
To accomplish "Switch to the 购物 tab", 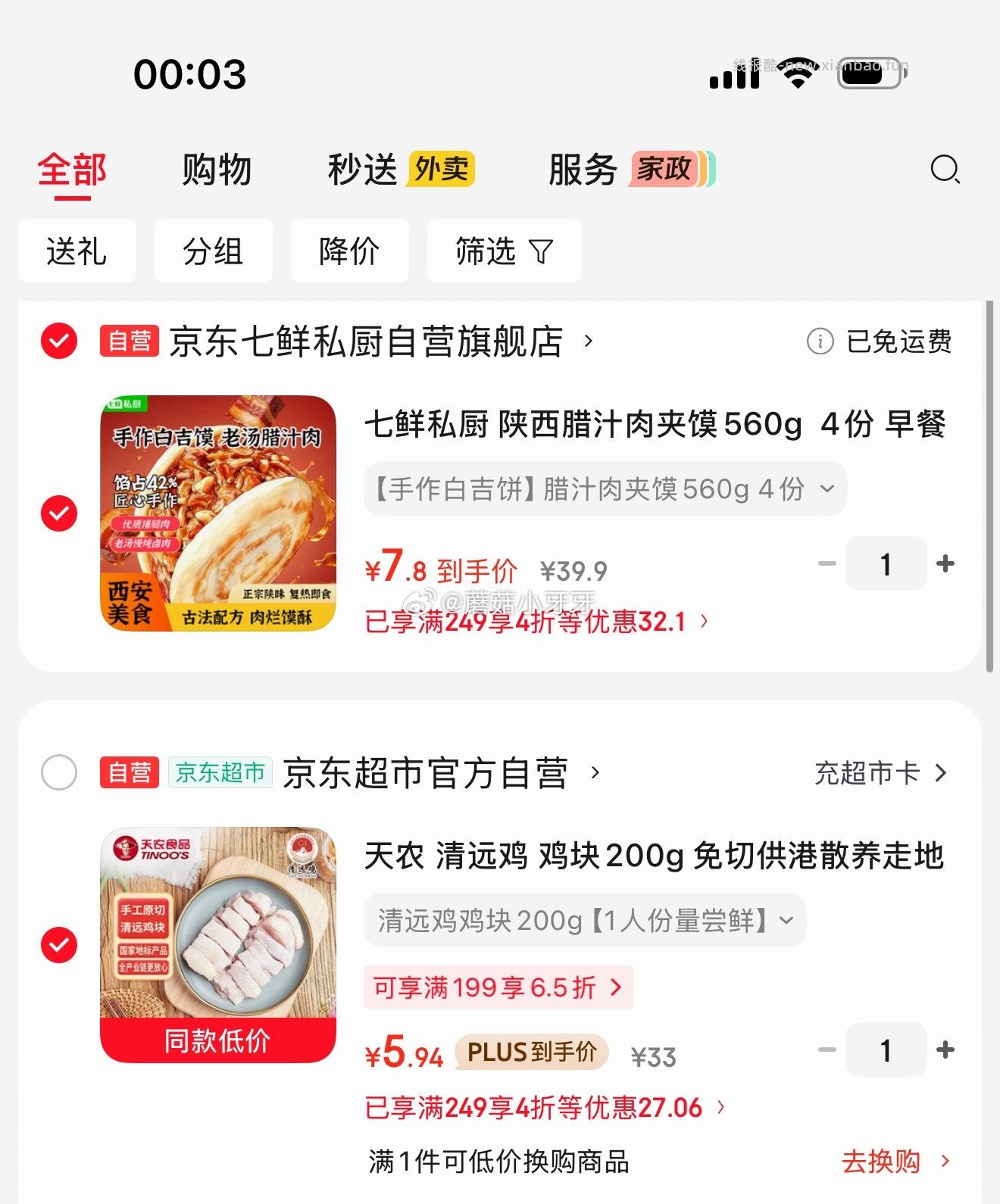I will coord(216,170).
